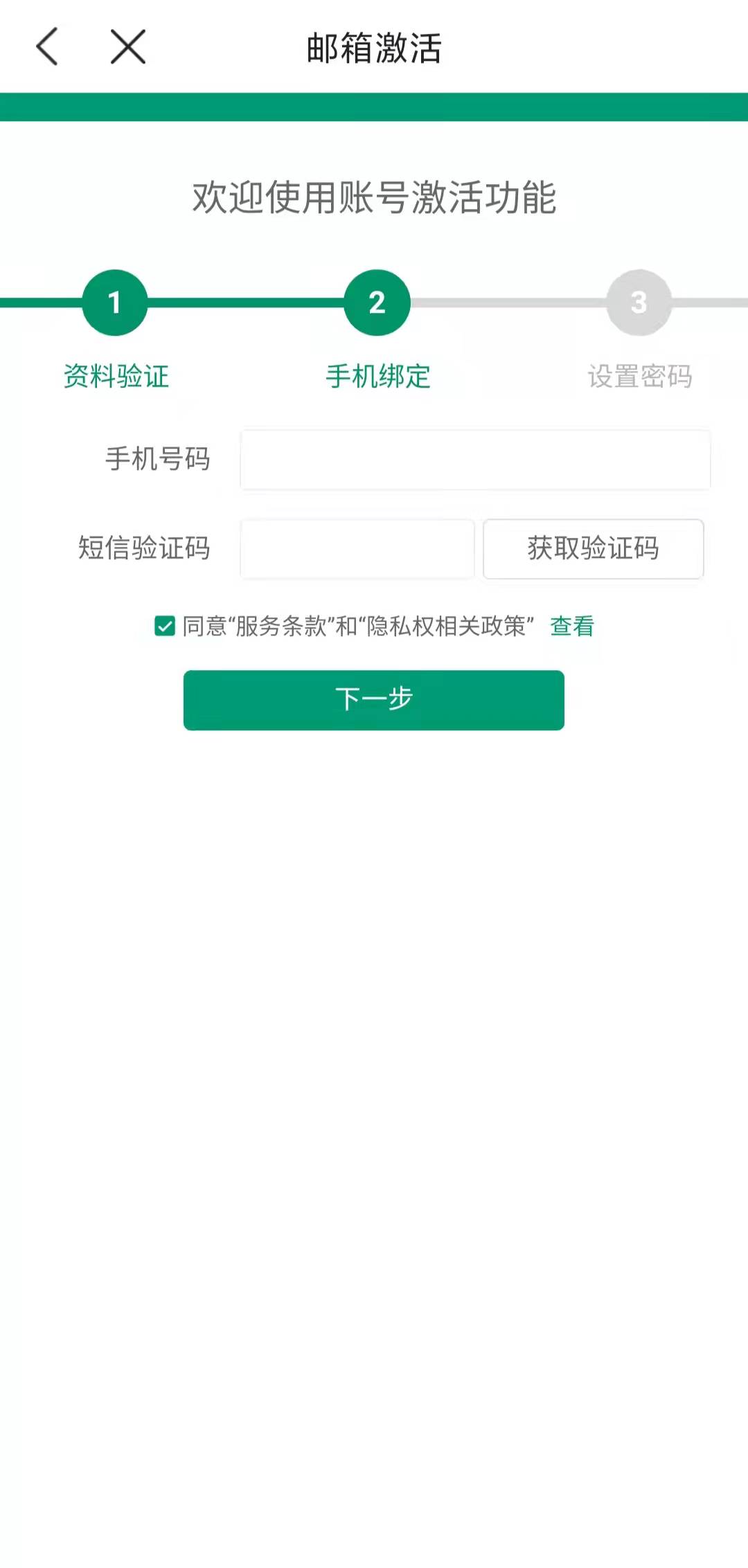The image size is (748, 1568).
Task: Continue with the 下一步 button
Action: click(374, 700)
